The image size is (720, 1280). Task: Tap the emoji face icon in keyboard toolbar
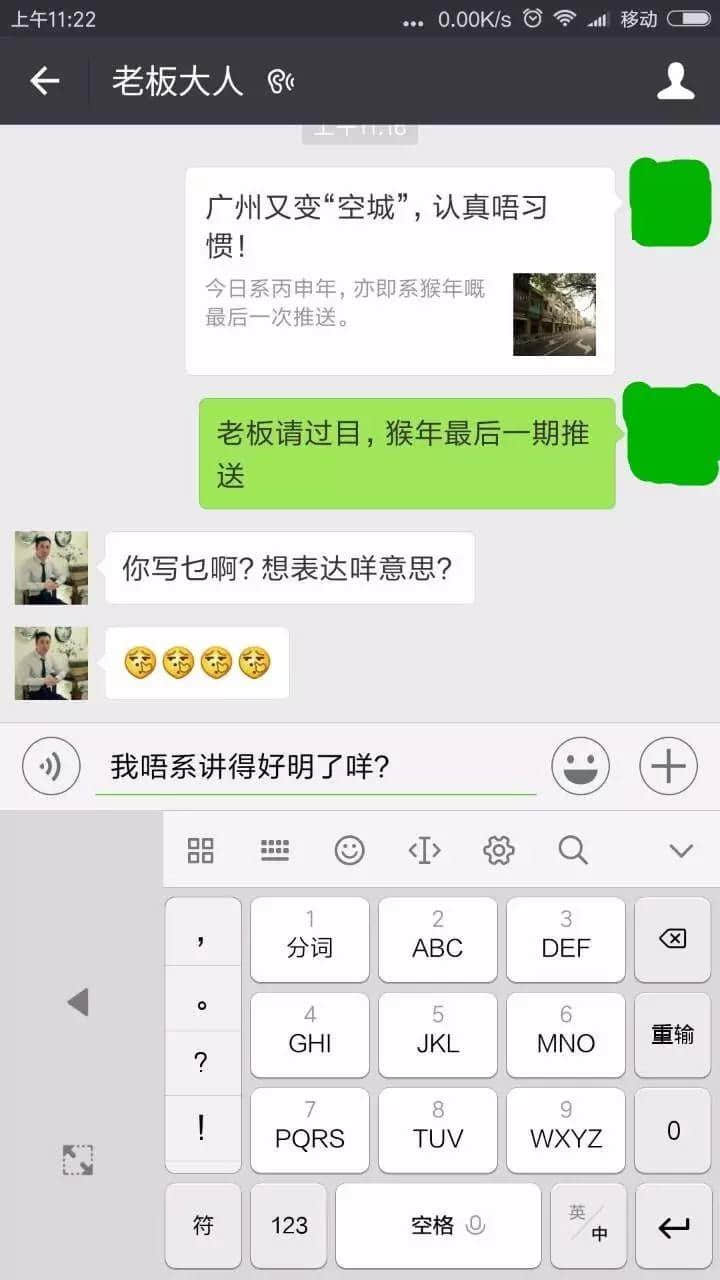click(x=349, y=850)
